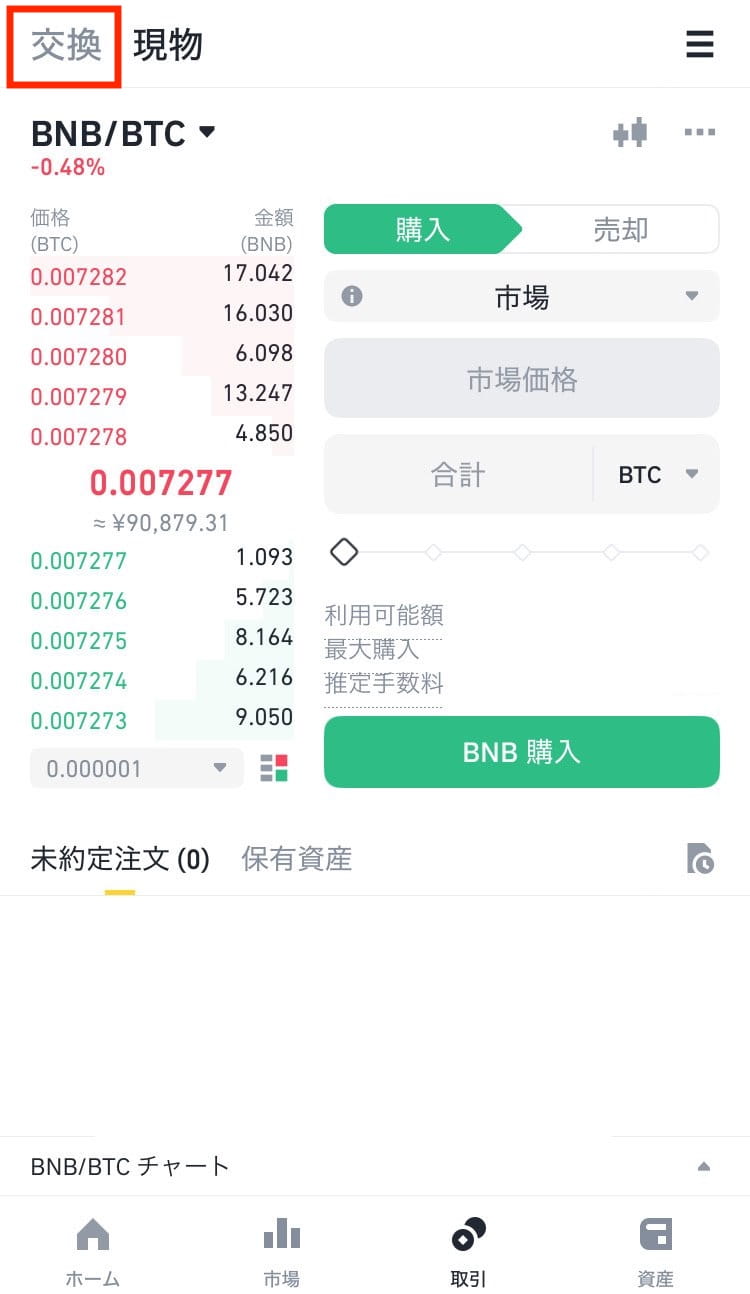Expand the BNB/BTC チャート panel

click(x=704, y=1166)
